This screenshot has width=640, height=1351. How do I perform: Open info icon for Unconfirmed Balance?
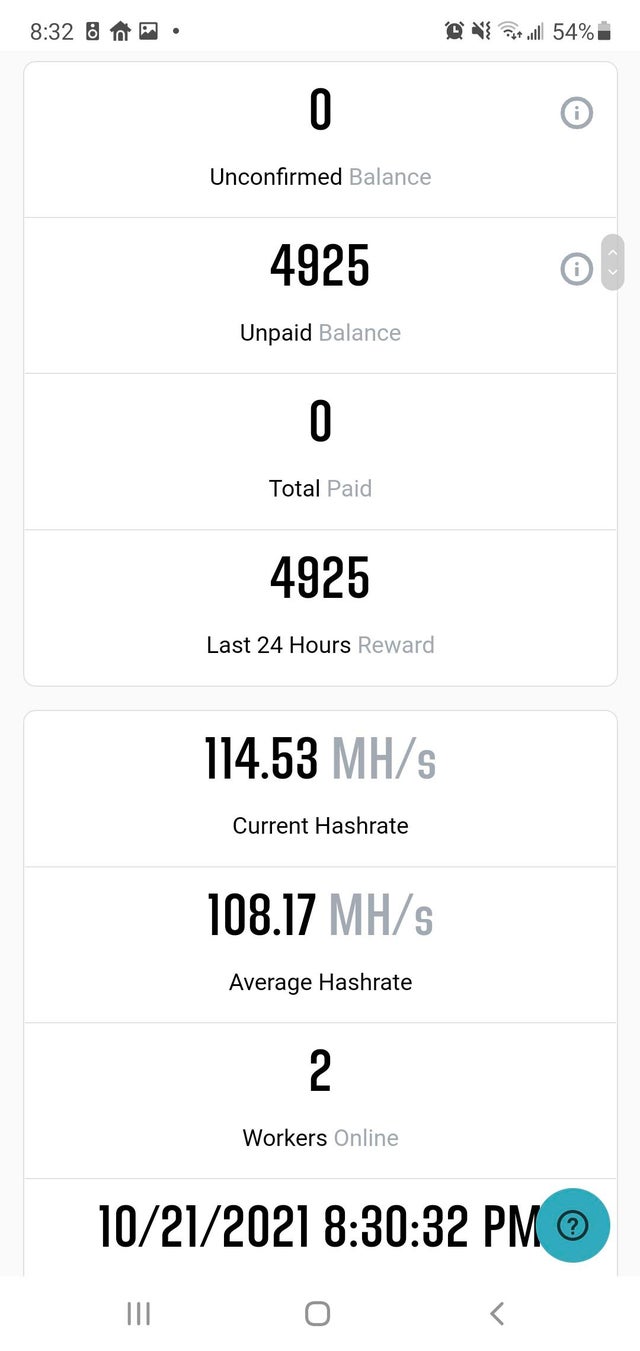[576, 113]
